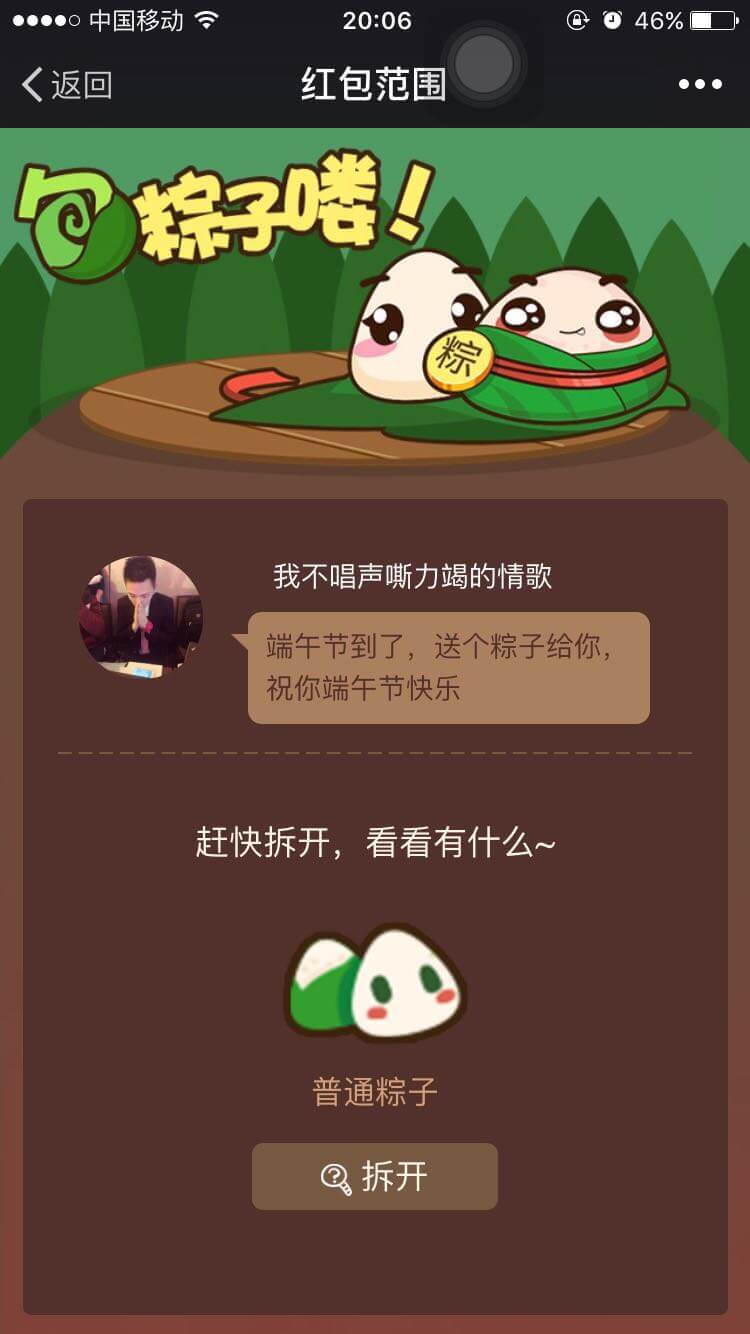Open the three-dot overflow menu
This screenshot has width=750, height=1334.
coord(700,85)
